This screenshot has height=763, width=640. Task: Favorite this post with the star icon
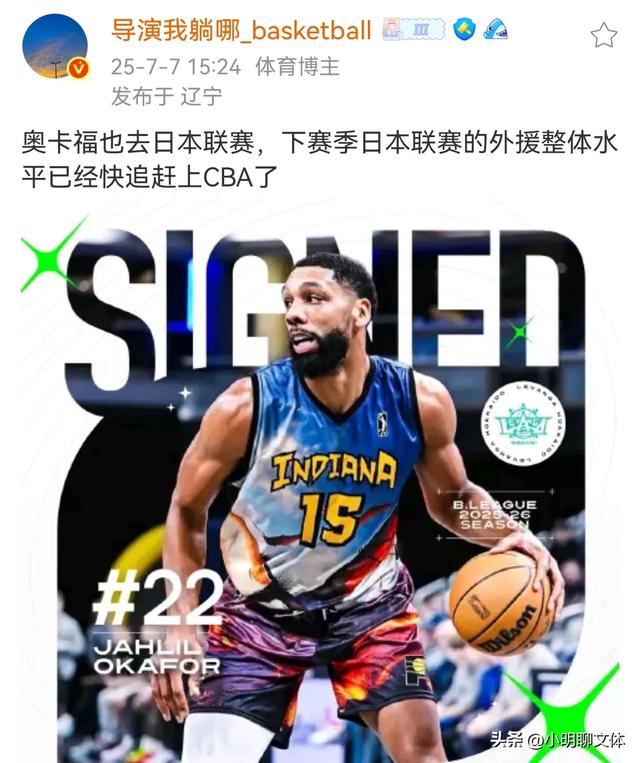tap(603, 36)
